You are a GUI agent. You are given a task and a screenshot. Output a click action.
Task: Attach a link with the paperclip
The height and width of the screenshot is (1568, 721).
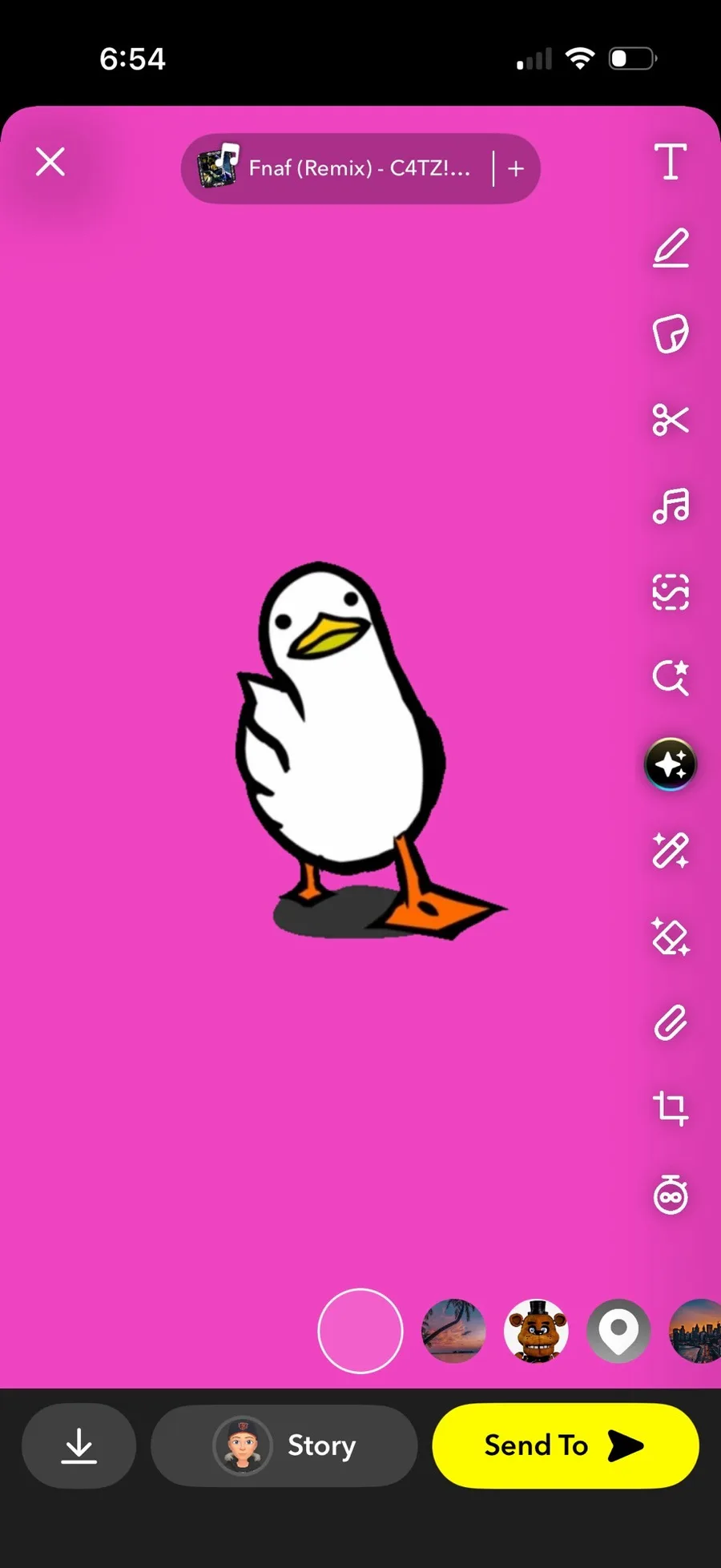click(x=671, y=1023)
